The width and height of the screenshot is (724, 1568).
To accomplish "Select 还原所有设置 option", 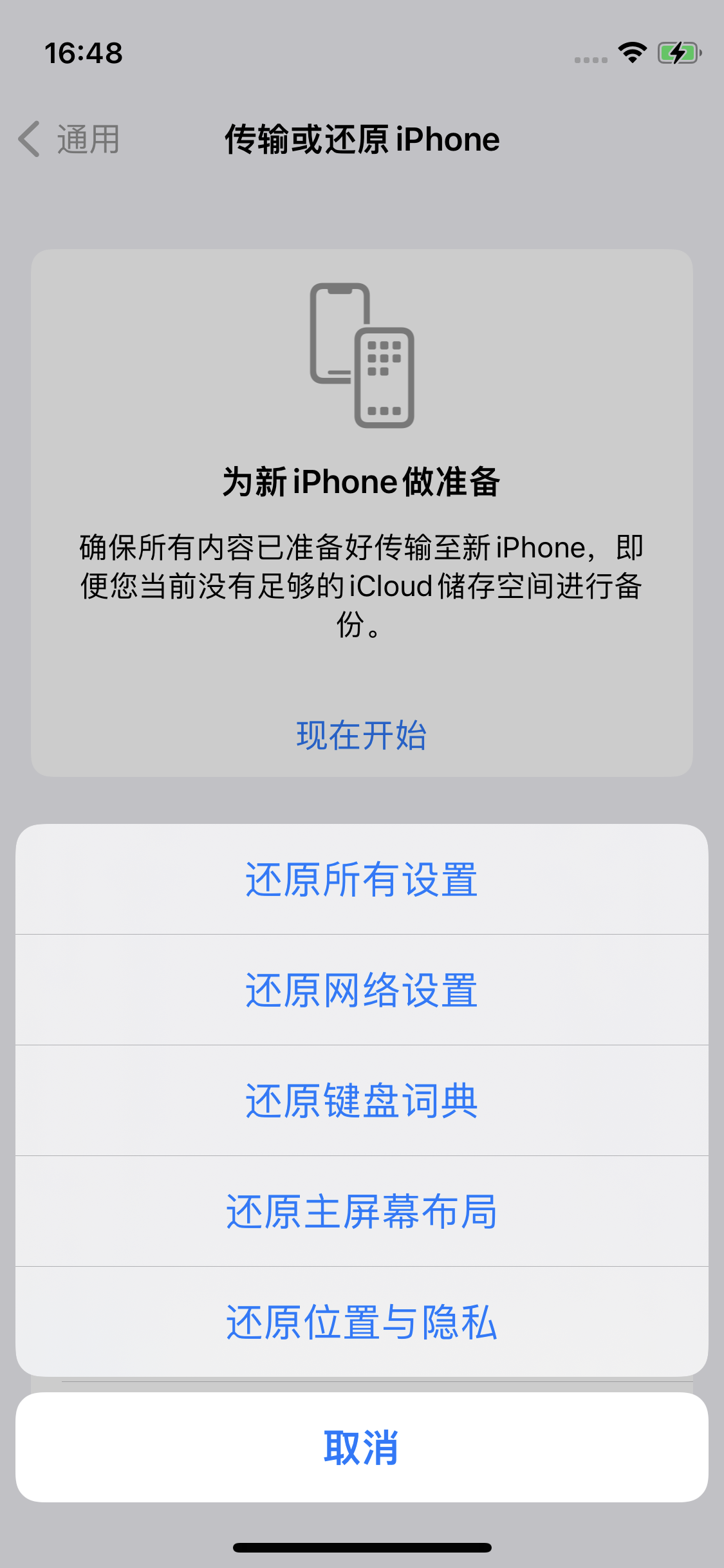I will coord(362,882).
